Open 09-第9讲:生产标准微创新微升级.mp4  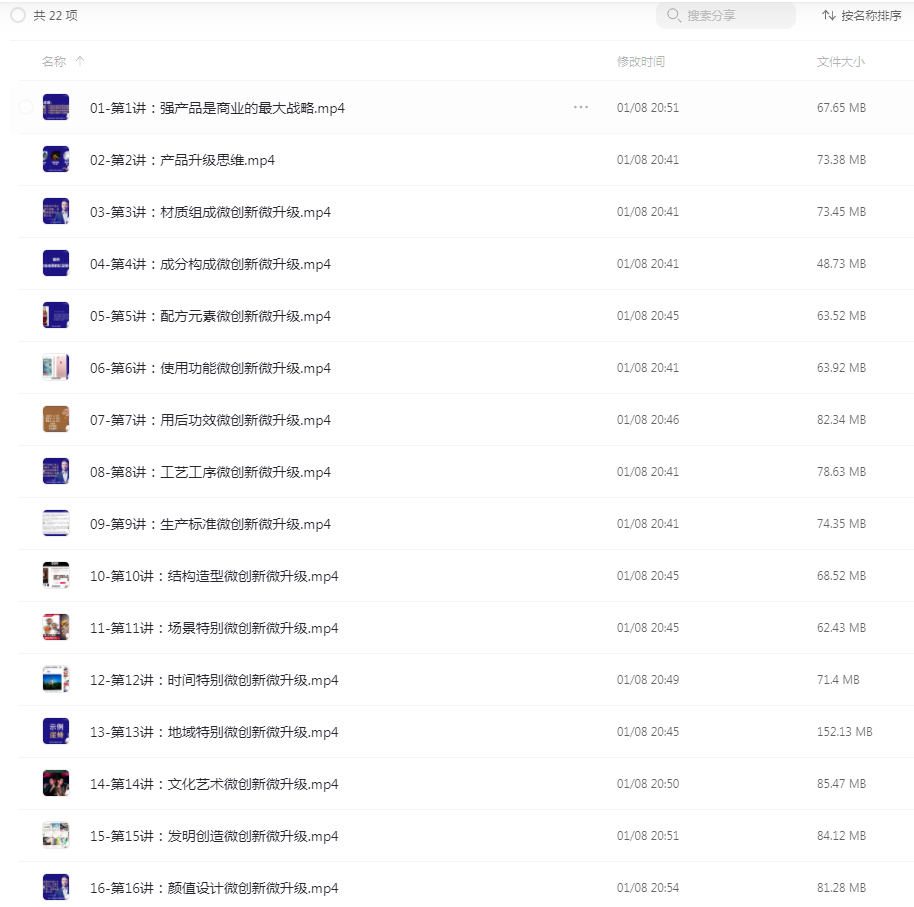pyautogui.click(x=210, y=524)
